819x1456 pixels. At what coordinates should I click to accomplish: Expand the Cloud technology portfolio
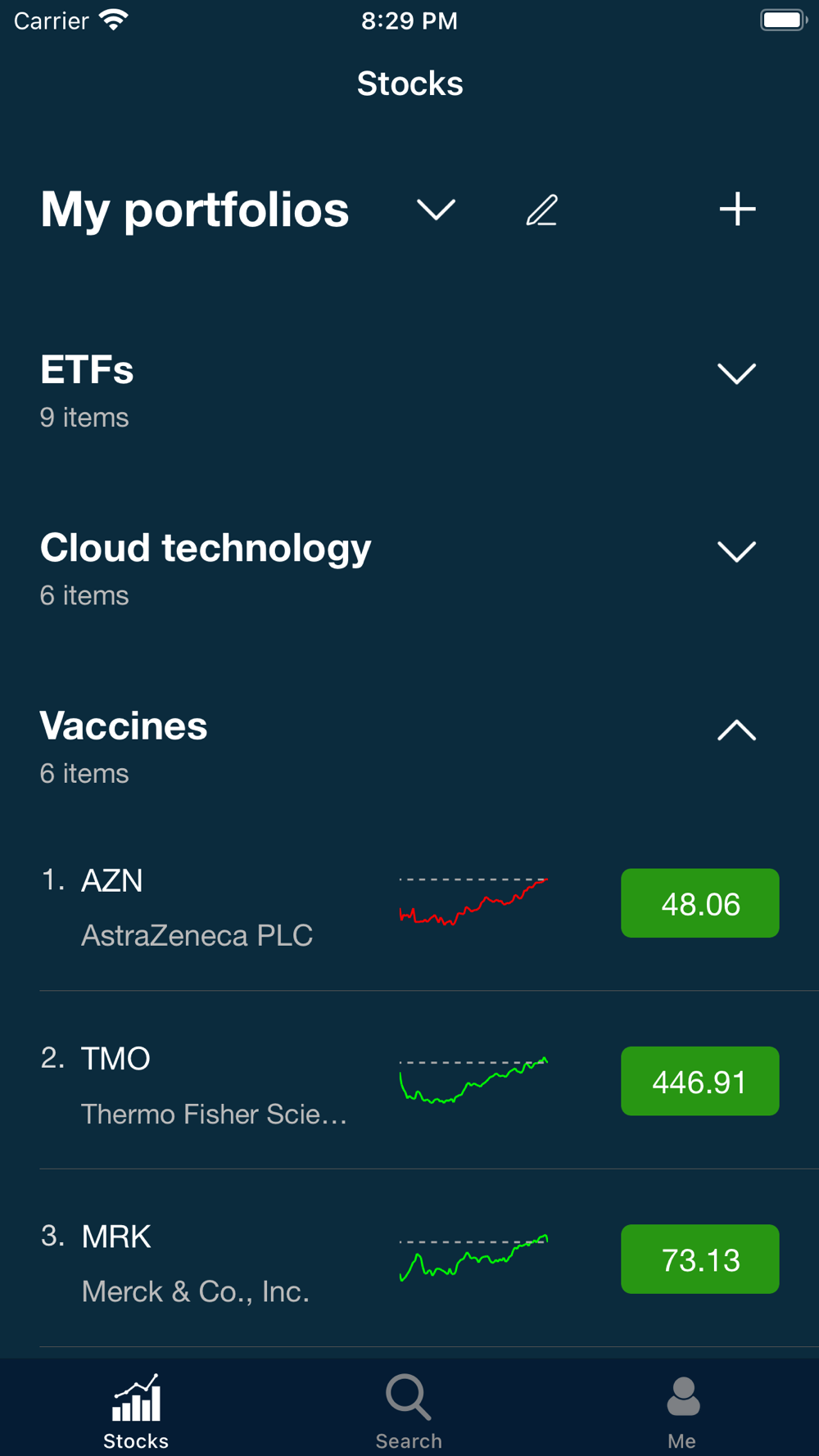tap(736, 551)
